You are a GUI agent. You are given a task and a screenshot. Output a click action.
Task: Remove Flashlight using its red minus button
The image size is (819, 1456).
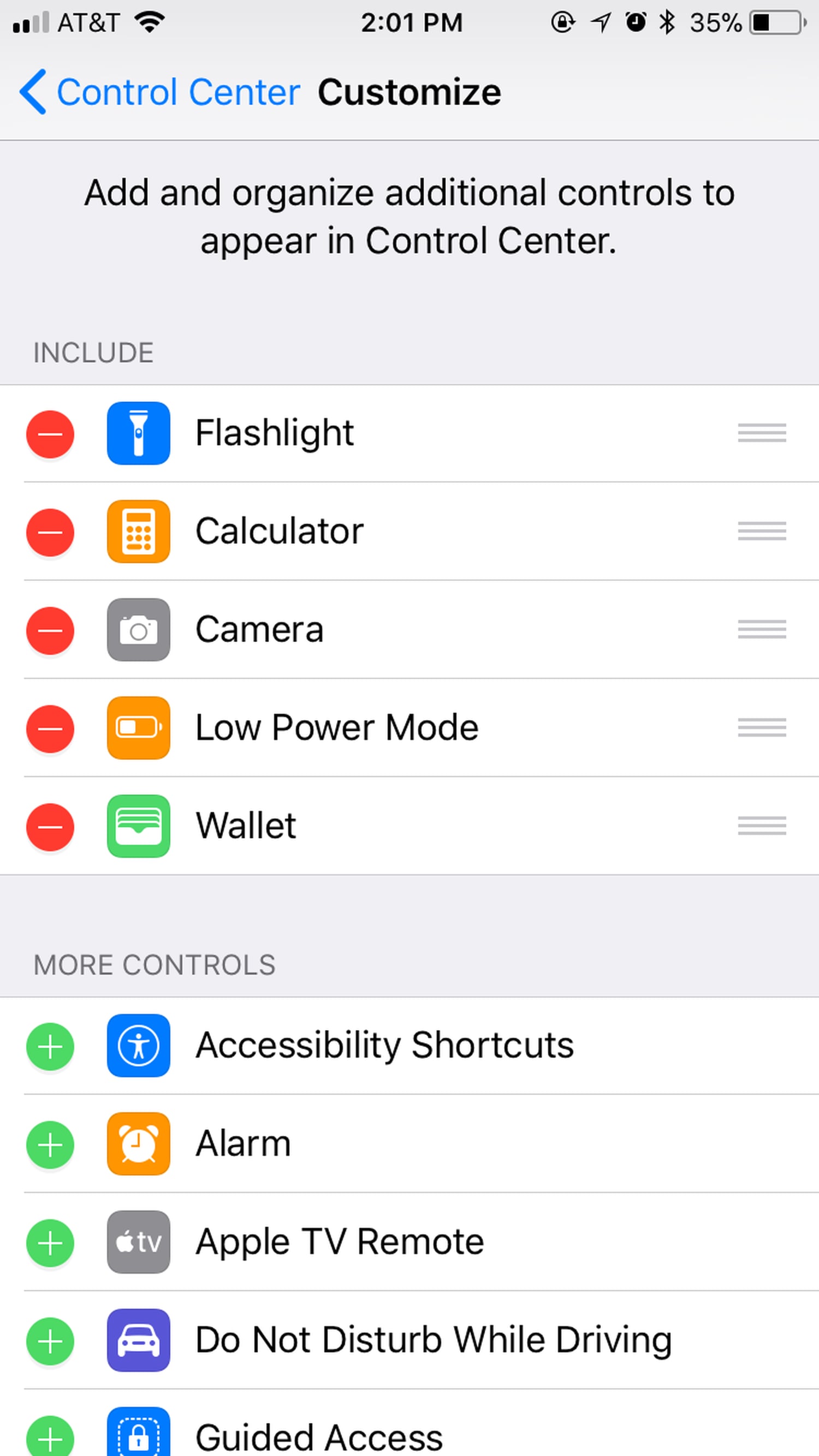tap(50, 434)
